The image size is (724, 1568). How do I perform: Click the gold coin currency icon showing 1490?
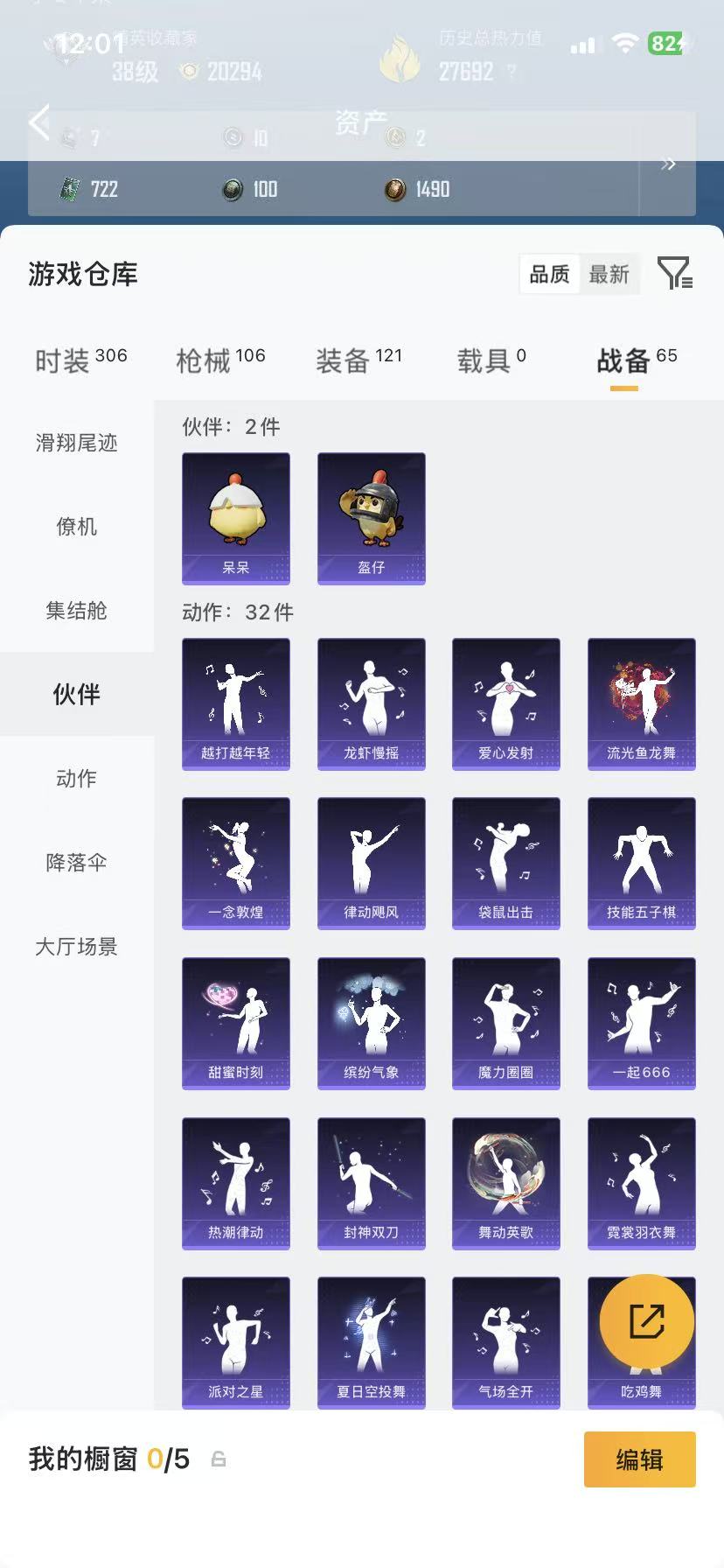392,189
